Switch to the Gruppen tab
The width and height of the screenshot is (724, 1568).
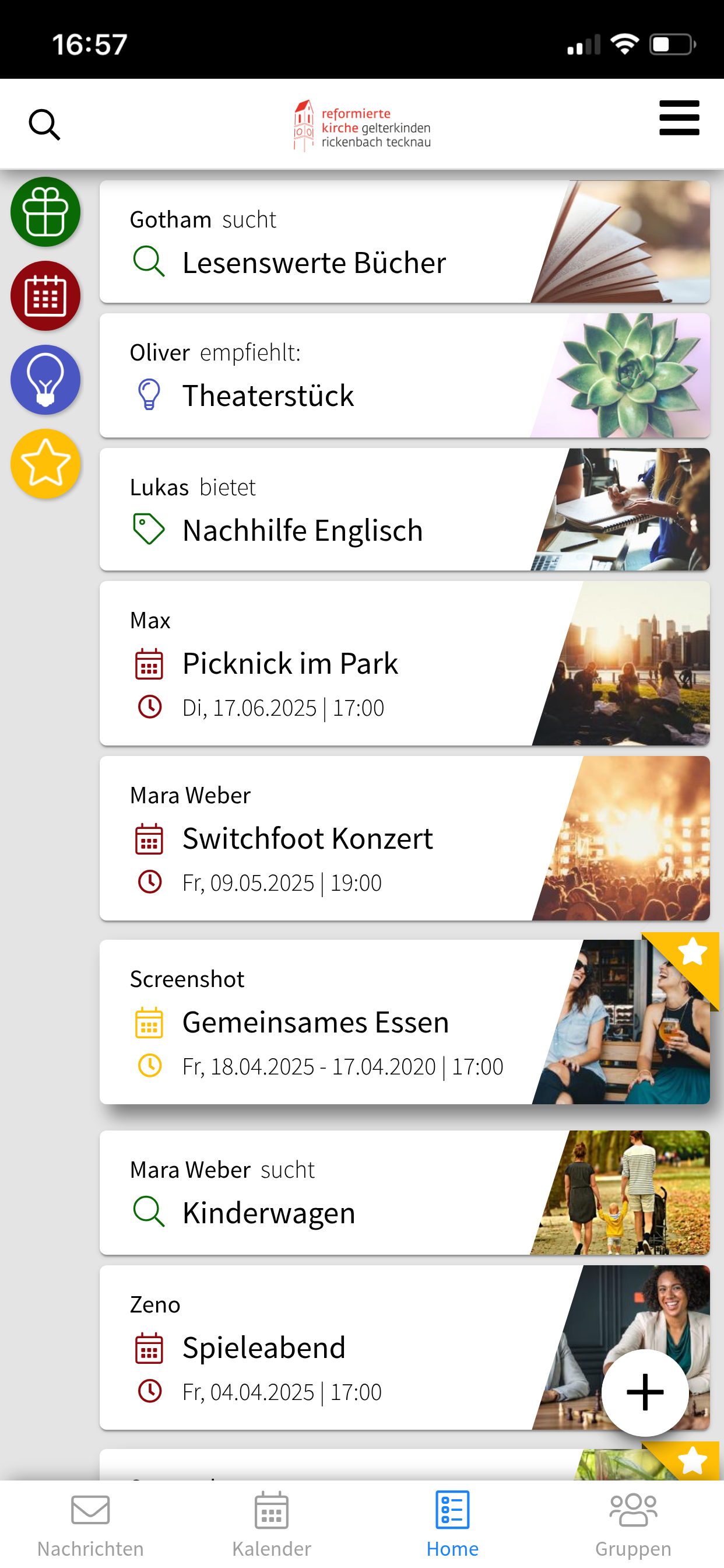tap(632, 1525)
